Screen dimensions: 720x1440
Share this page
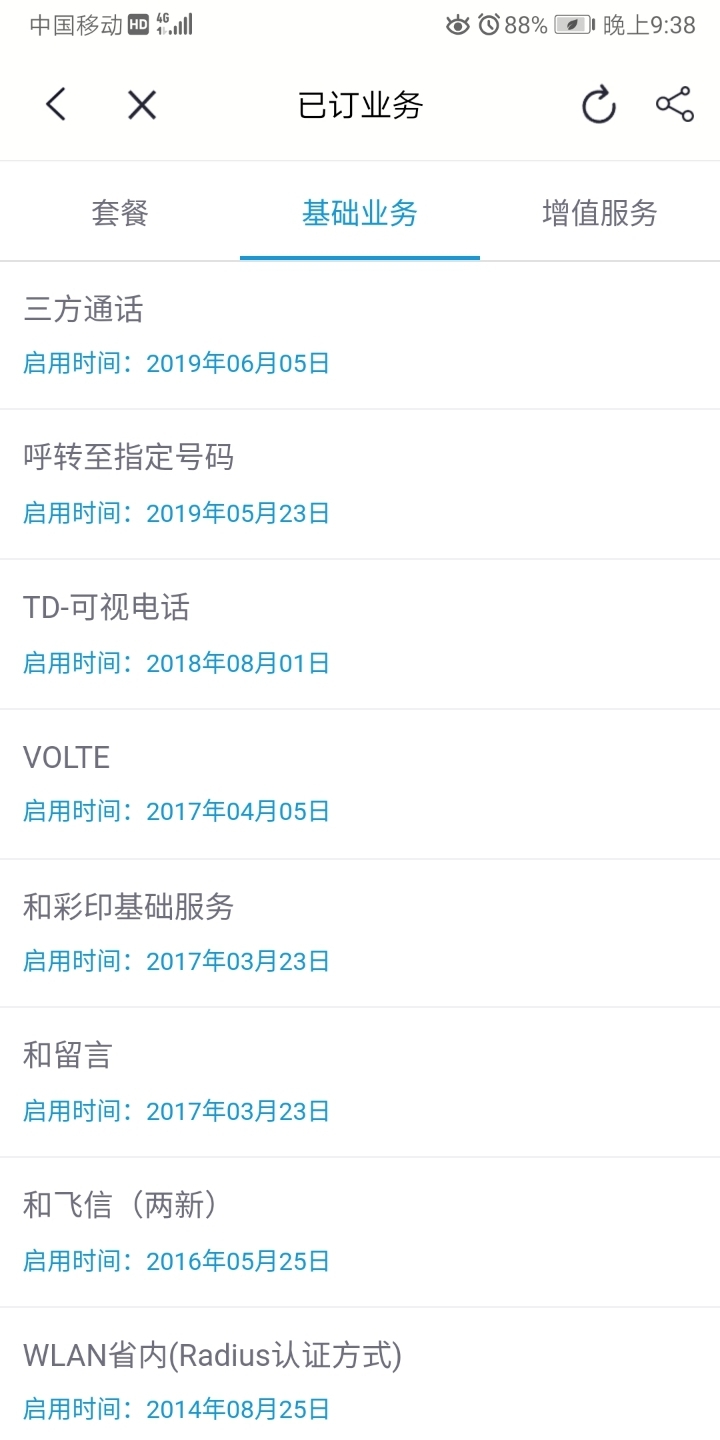point(675,104)
